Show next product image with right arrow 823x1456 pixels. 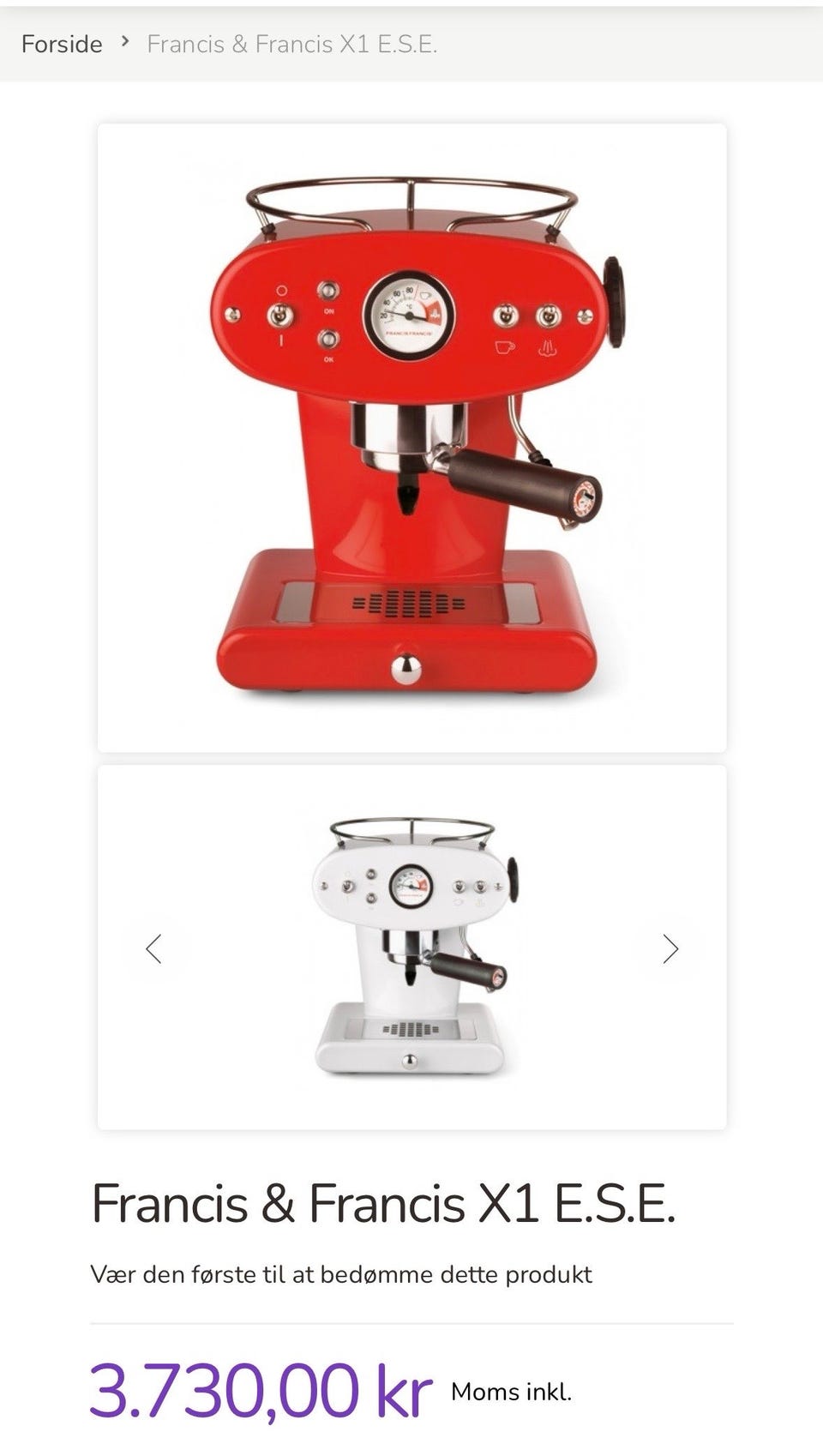670,948
